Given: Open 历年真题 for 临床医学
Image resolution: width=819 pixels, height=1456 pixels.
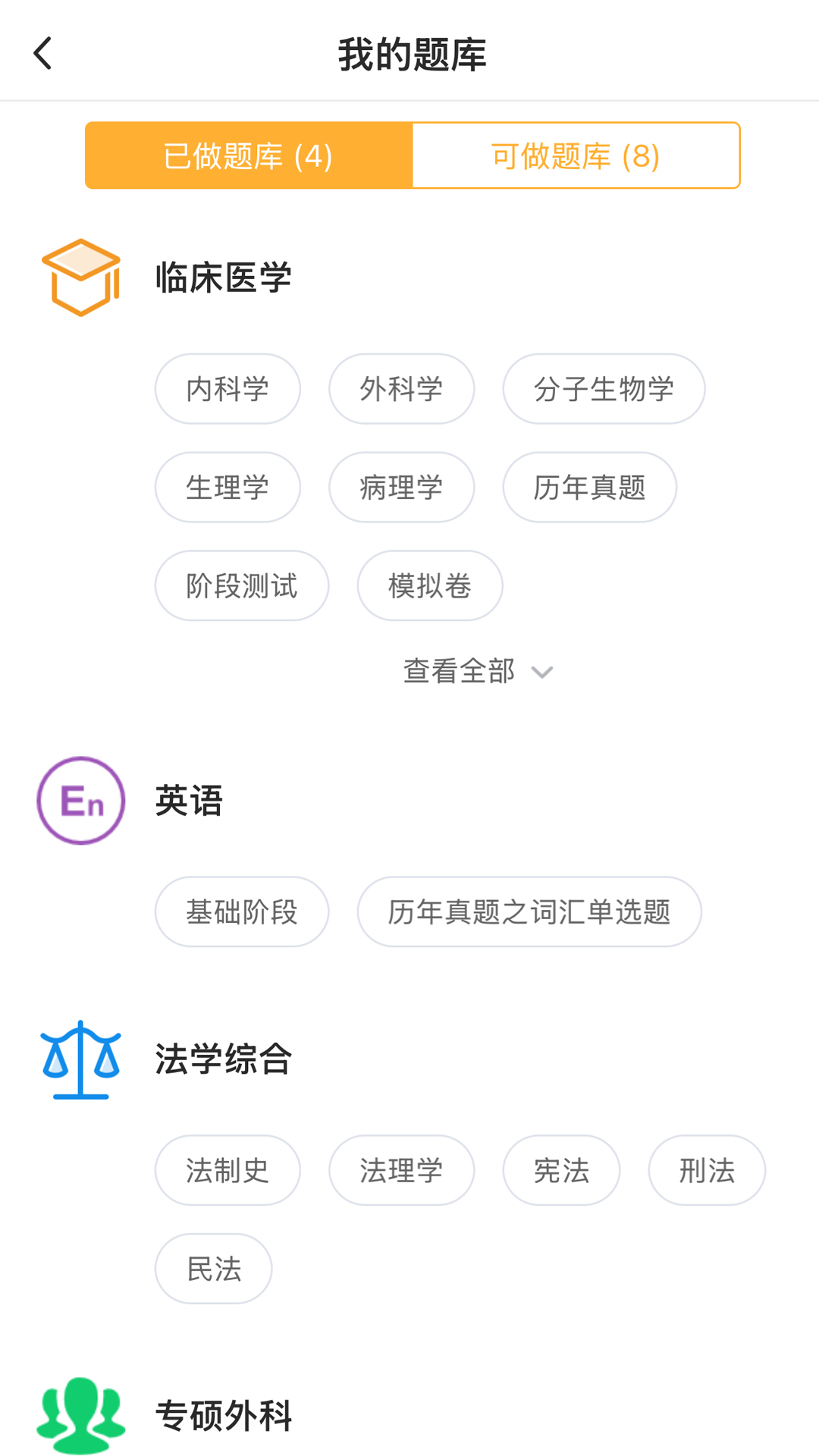Looking at the screenshot, I should pyautogui.click(x=589, y=488).
